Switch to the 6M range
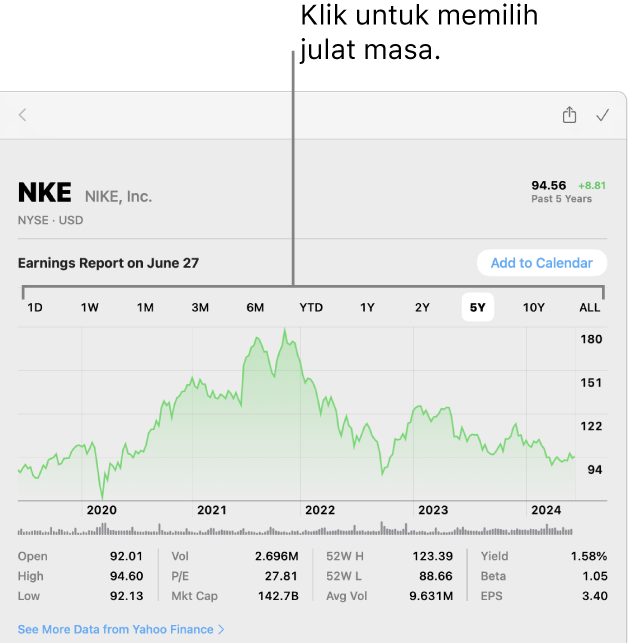 click(255, 307)
